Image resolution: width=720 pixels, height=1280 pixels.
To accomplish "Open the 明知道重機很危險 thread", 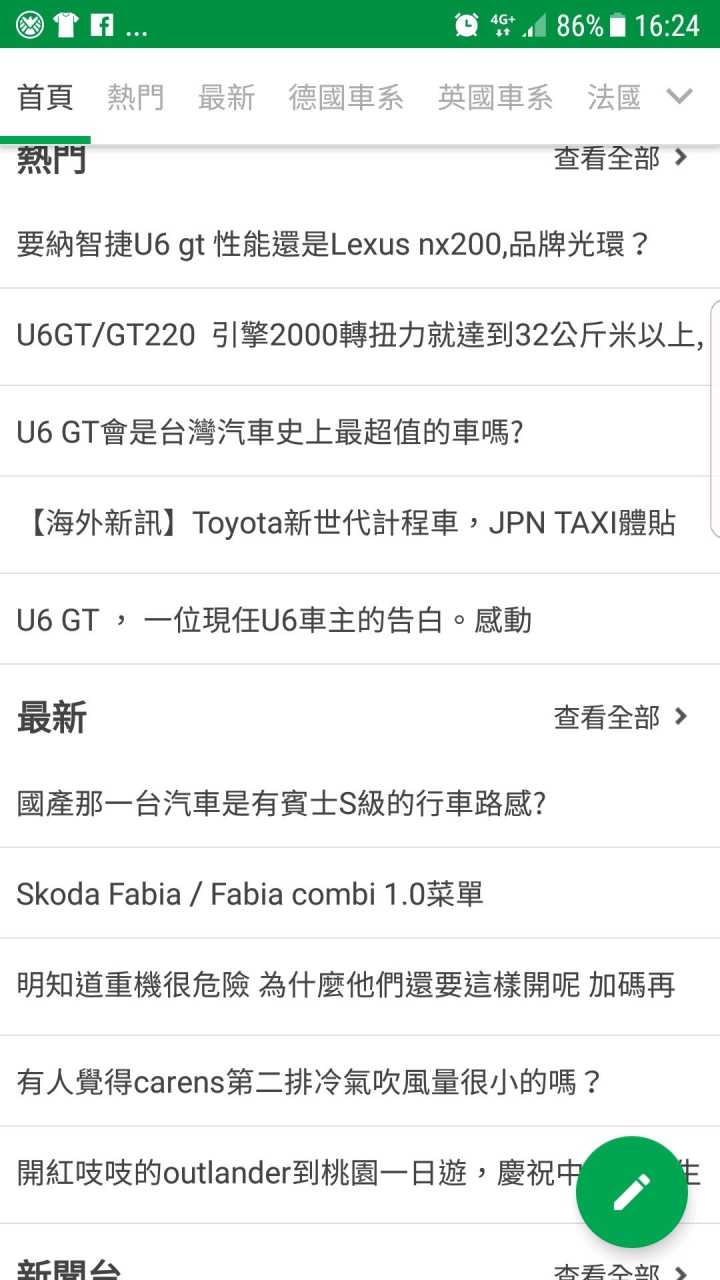I will coord(360,986).
